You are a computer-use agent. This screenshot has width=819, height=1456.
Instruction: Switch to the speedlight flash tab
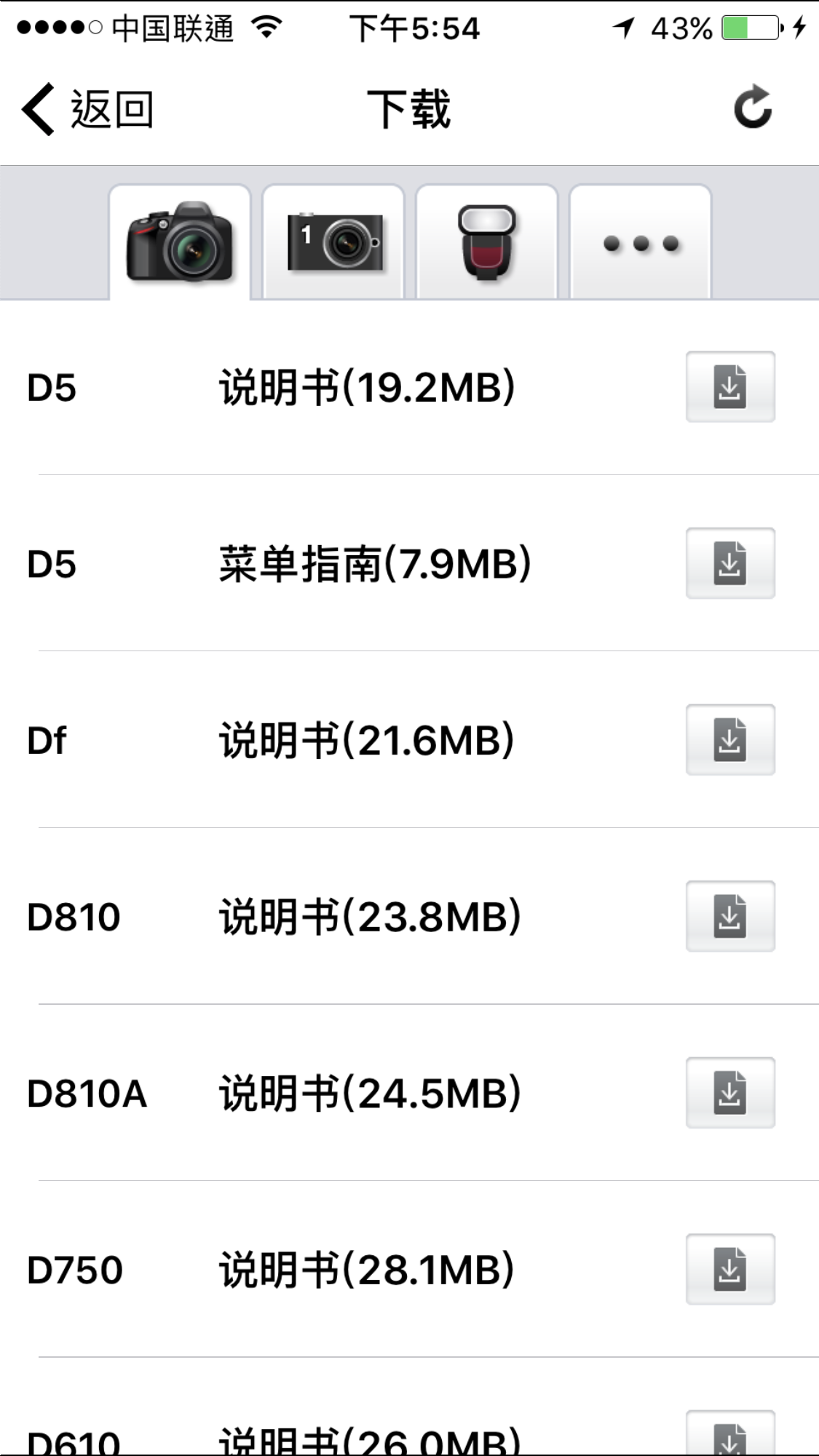coord(487,242)
